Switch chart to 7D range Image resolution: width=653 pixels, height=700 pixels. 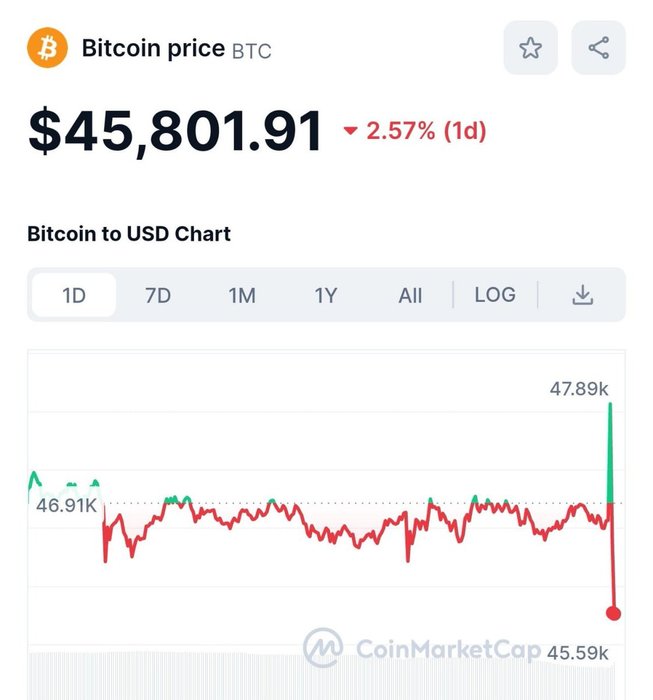tap(158, 295)
